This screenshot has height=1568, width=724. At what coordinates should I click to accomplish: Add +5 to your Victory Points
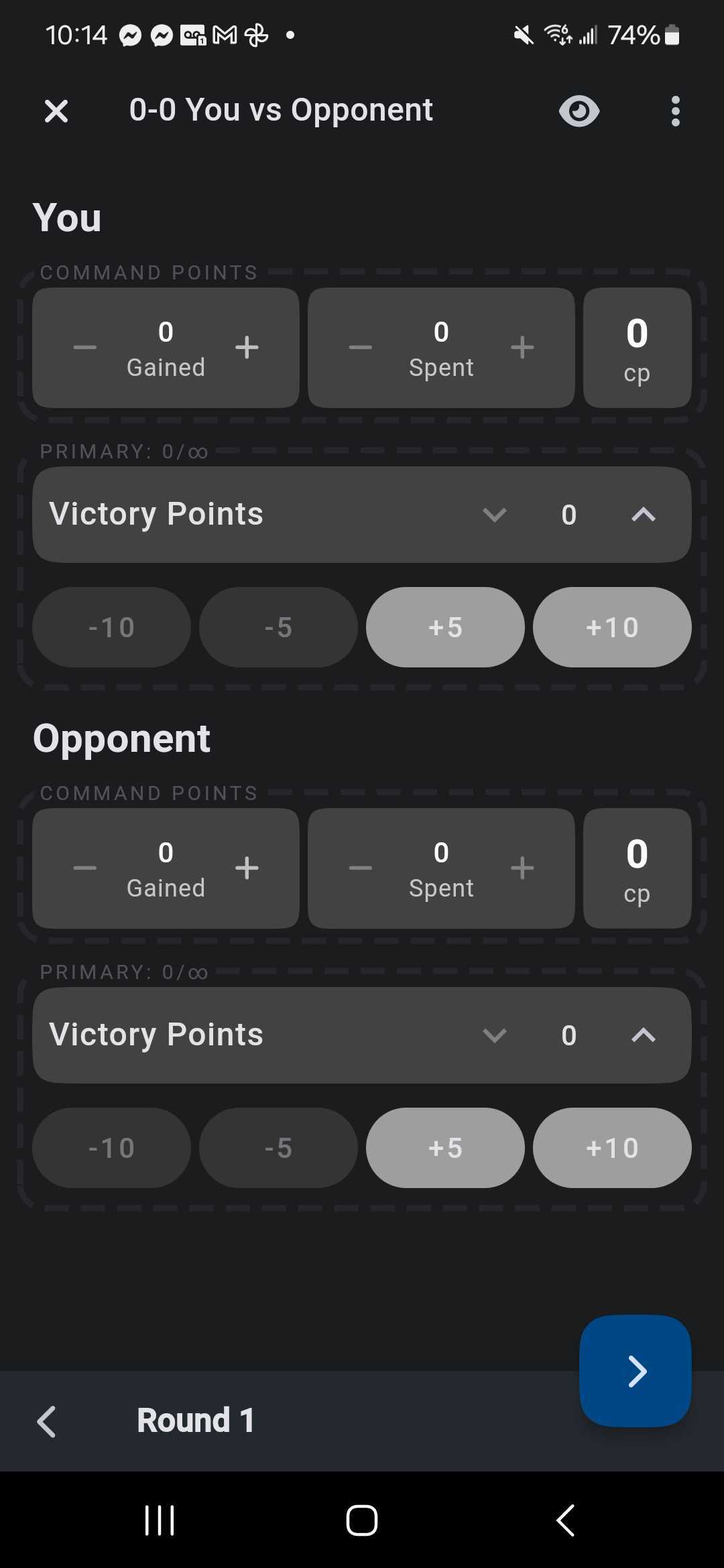tap(445, 627)
